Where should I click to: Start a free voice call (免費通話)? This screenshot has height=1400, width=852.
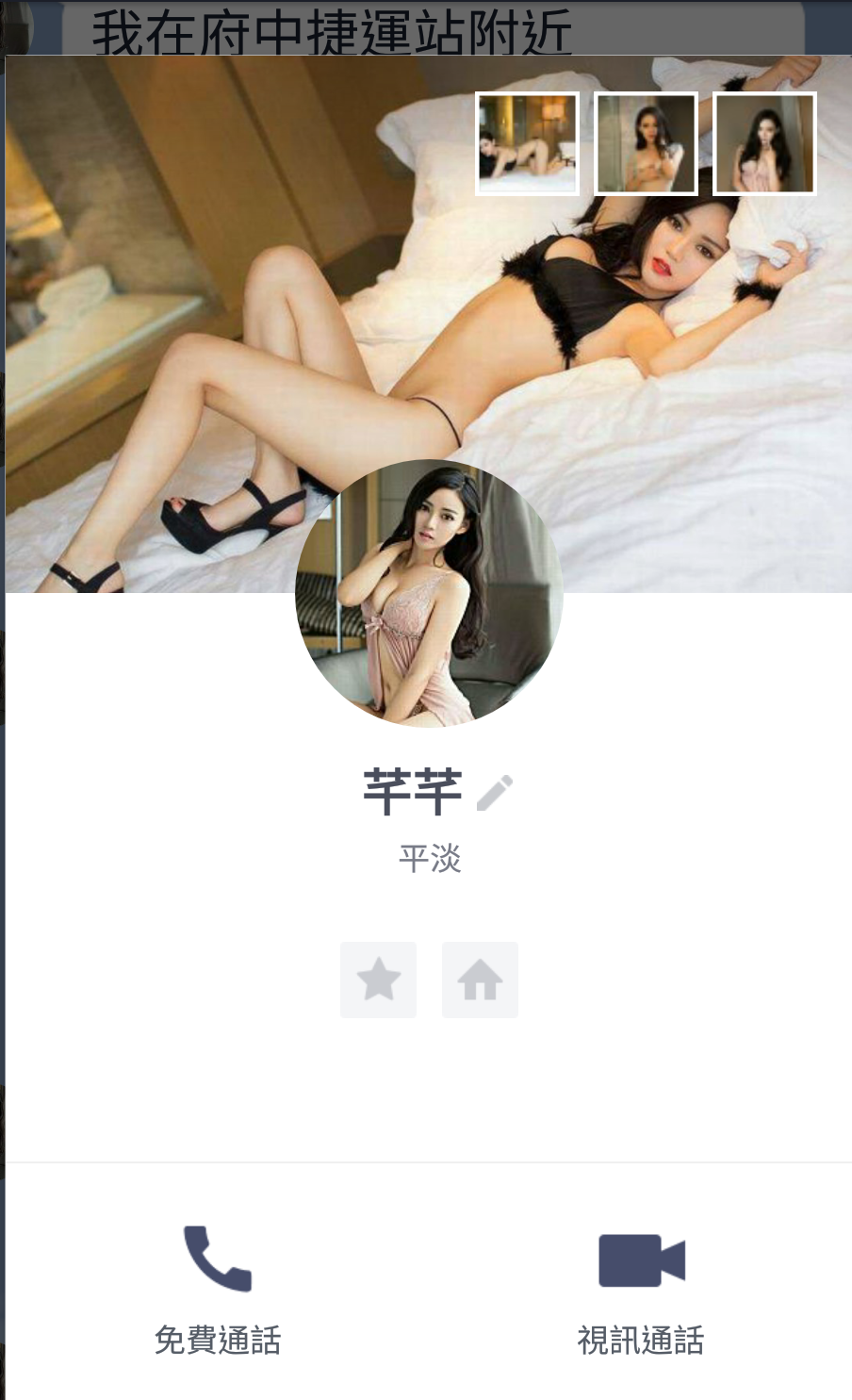pos(218,1287)
